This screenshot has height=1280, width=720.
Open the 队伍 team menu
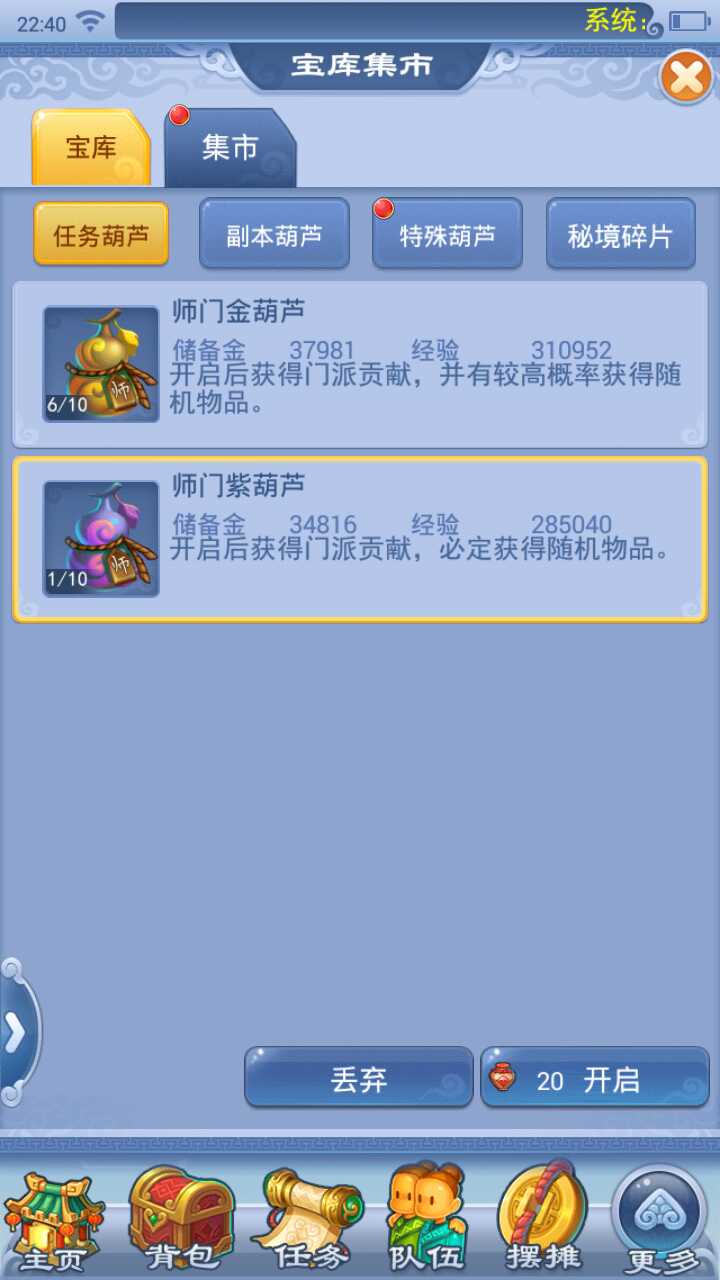click(425, 1222)
